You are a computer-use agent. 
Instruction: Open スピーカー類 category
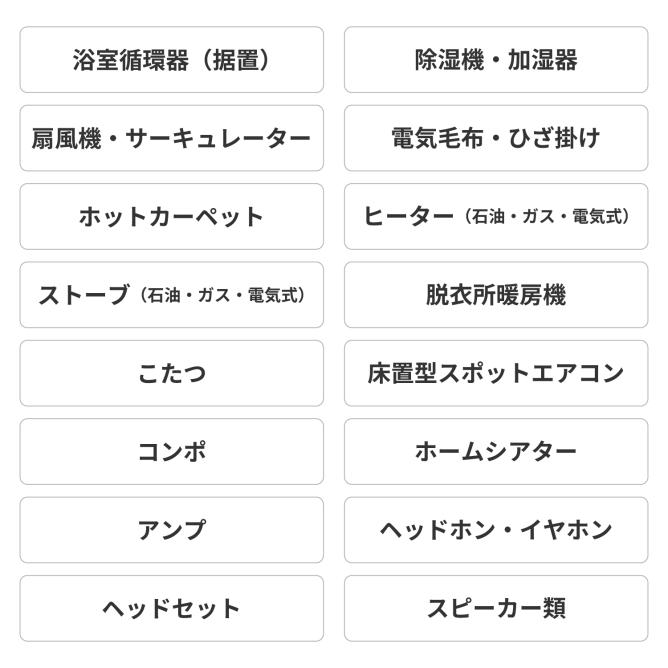[x=496, y=608]
